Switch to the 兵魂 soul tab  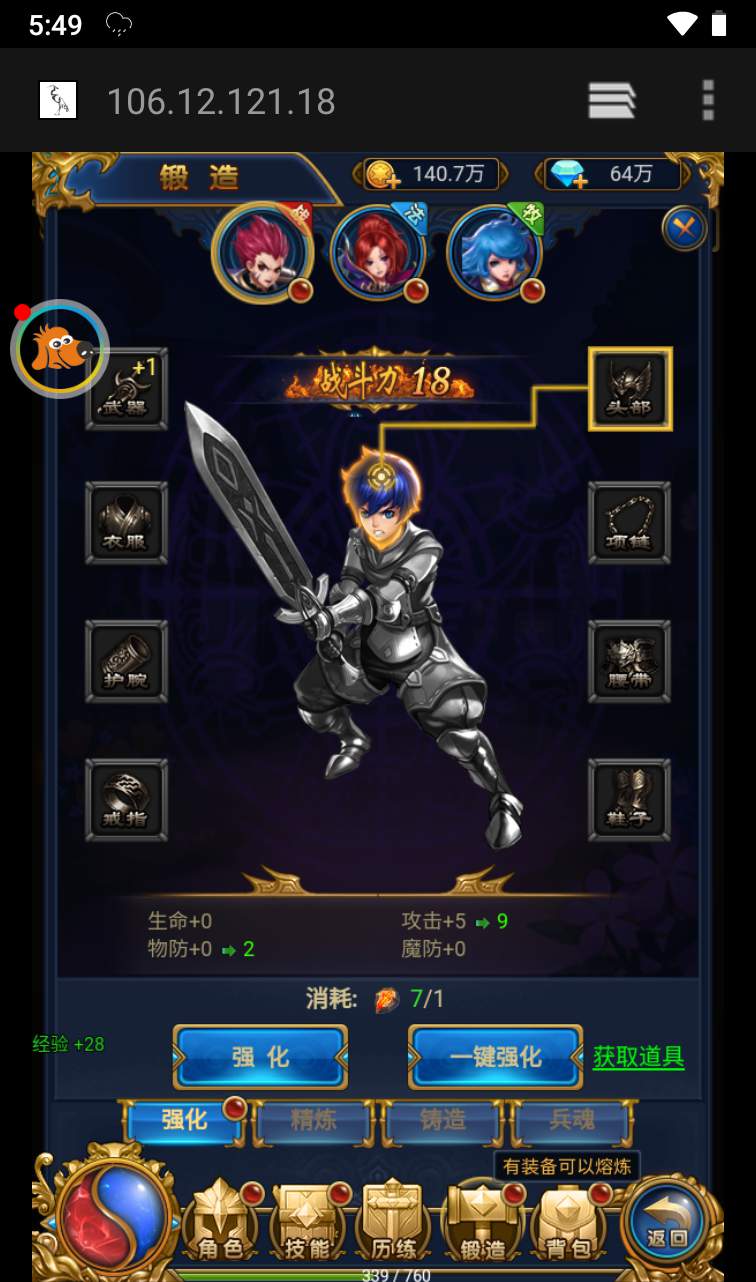[570, 1121]
